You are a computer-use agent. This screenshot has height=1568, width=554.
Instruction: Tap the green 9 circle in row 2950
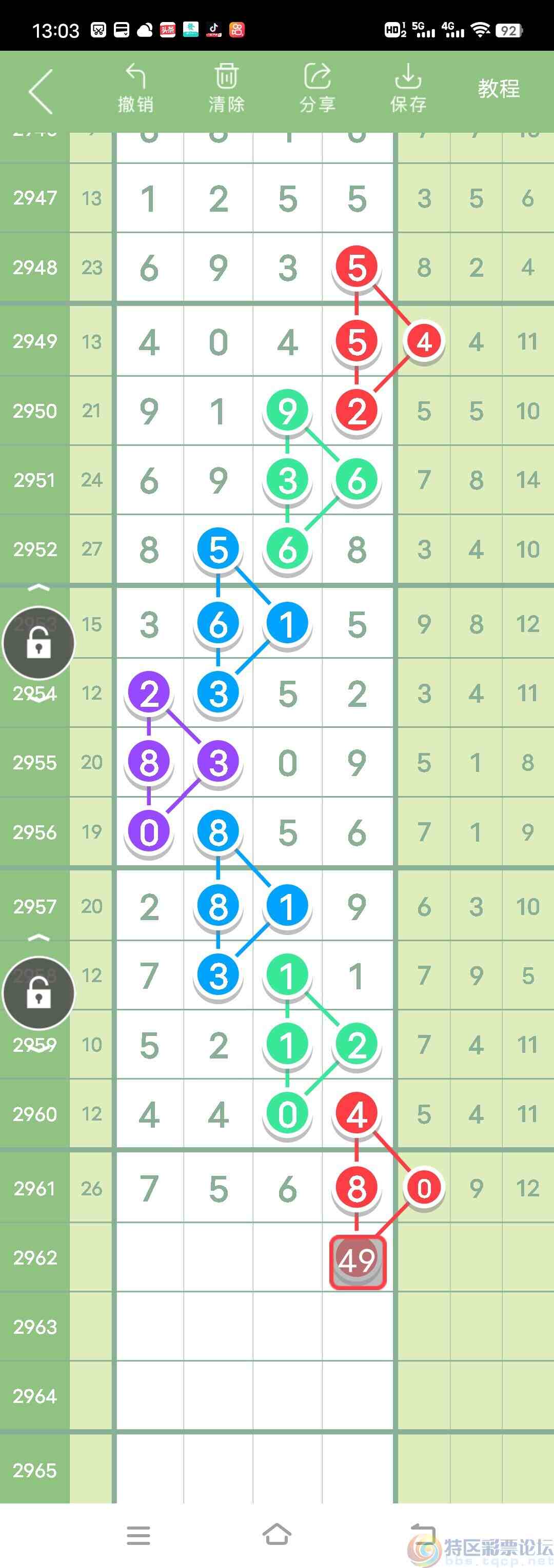click(x=287, y=411)
